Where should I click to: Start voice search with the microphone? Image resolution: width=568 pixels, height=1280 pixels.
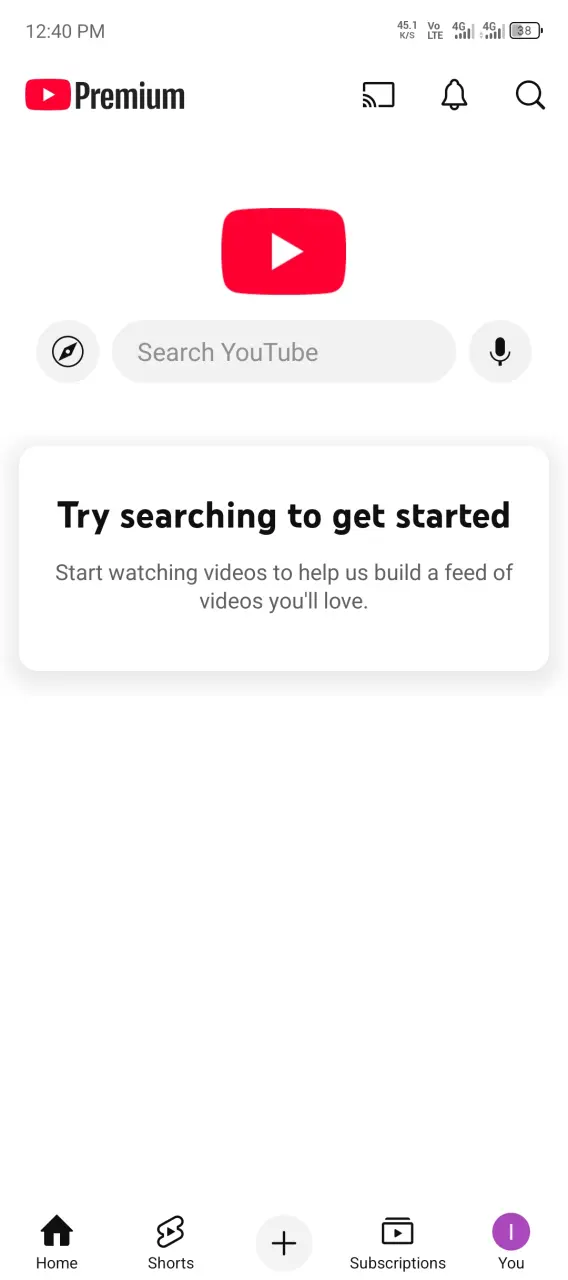500,352
